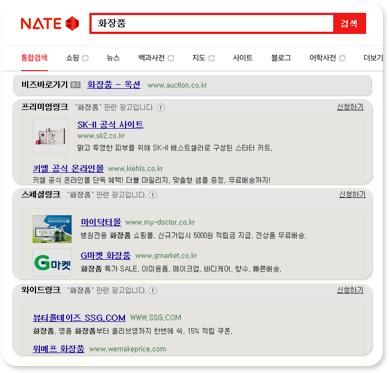Open 뷰티풀데이즈 SSG.COM link
This screenshot has width=389, height=373.
[79, 318]
